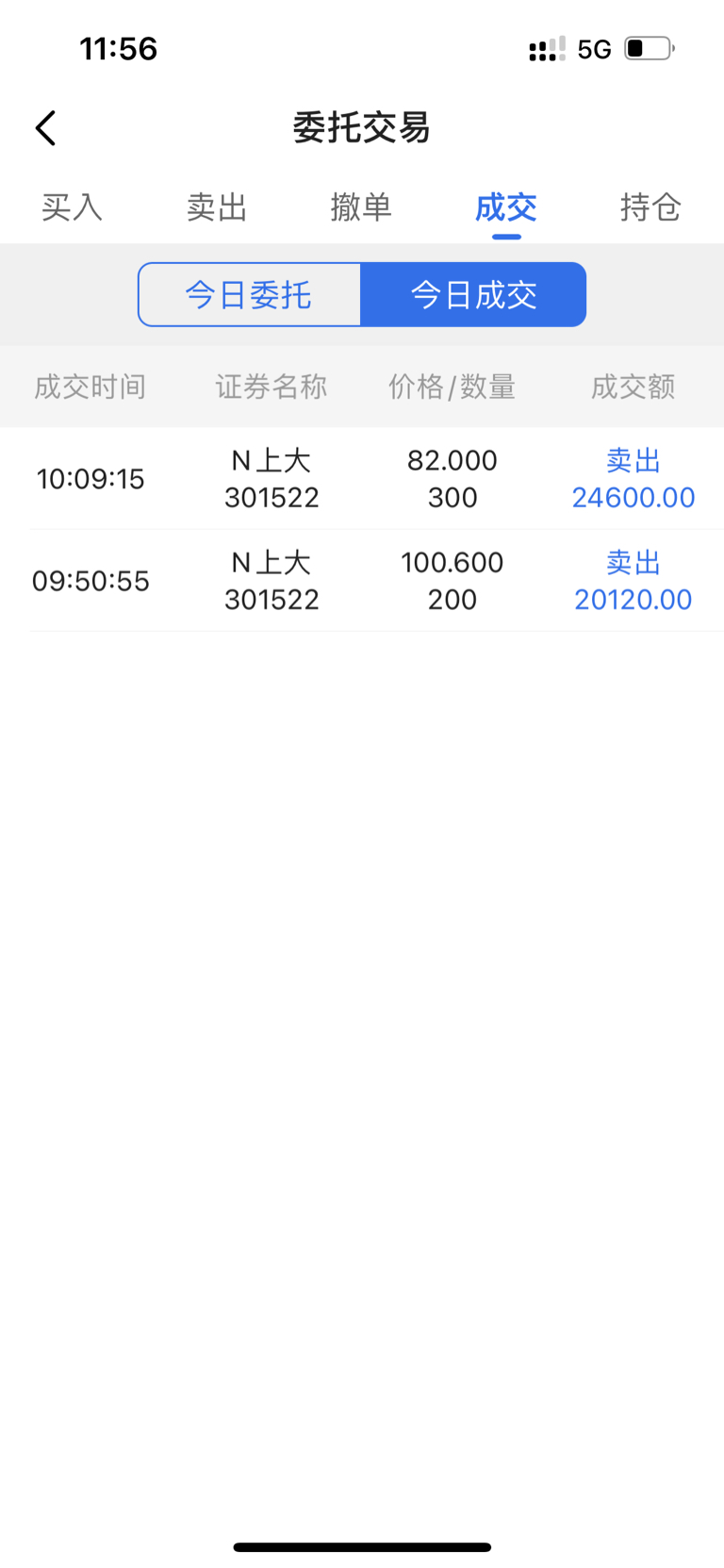Open the 10:09:15 N上大 trade record
Viewport: 724px width, 1568px height.
click(x=362, y=479)
